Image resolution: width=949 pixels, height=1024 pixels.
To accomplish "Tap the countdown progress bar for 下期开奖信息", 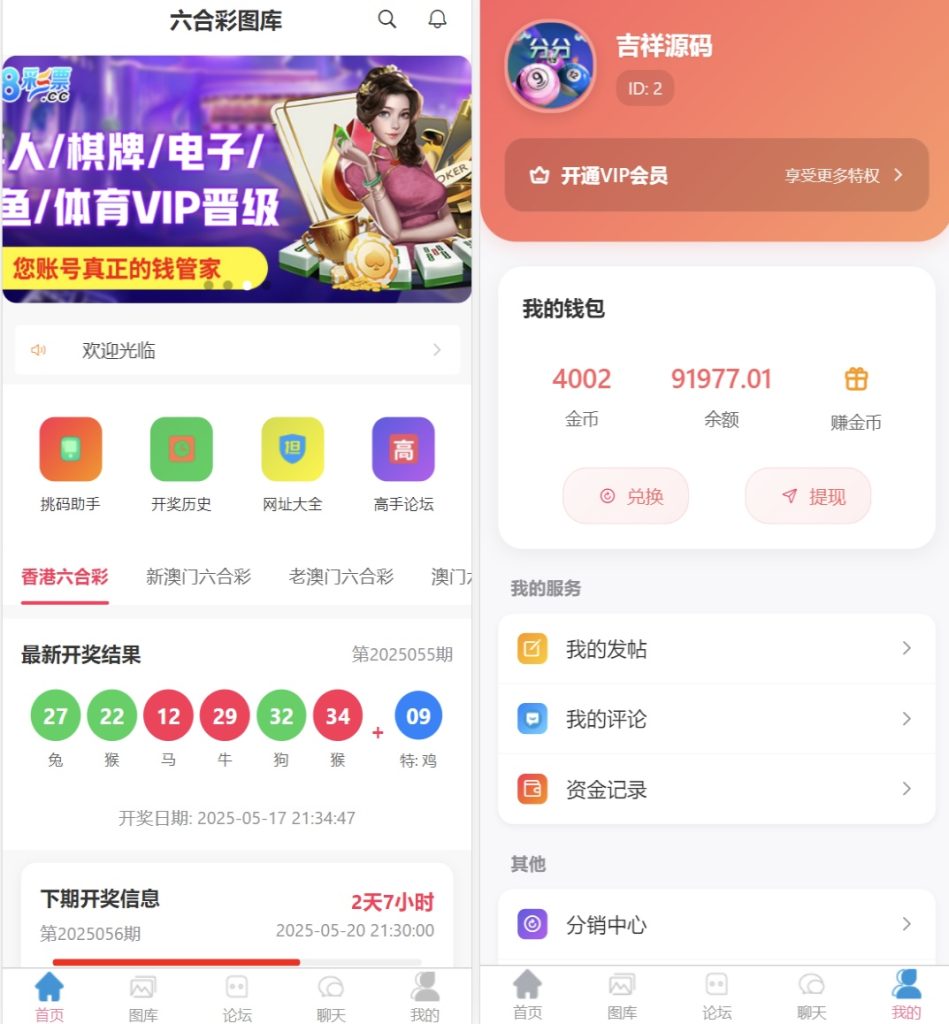I will pyautogui.click(x=236, y=963).
